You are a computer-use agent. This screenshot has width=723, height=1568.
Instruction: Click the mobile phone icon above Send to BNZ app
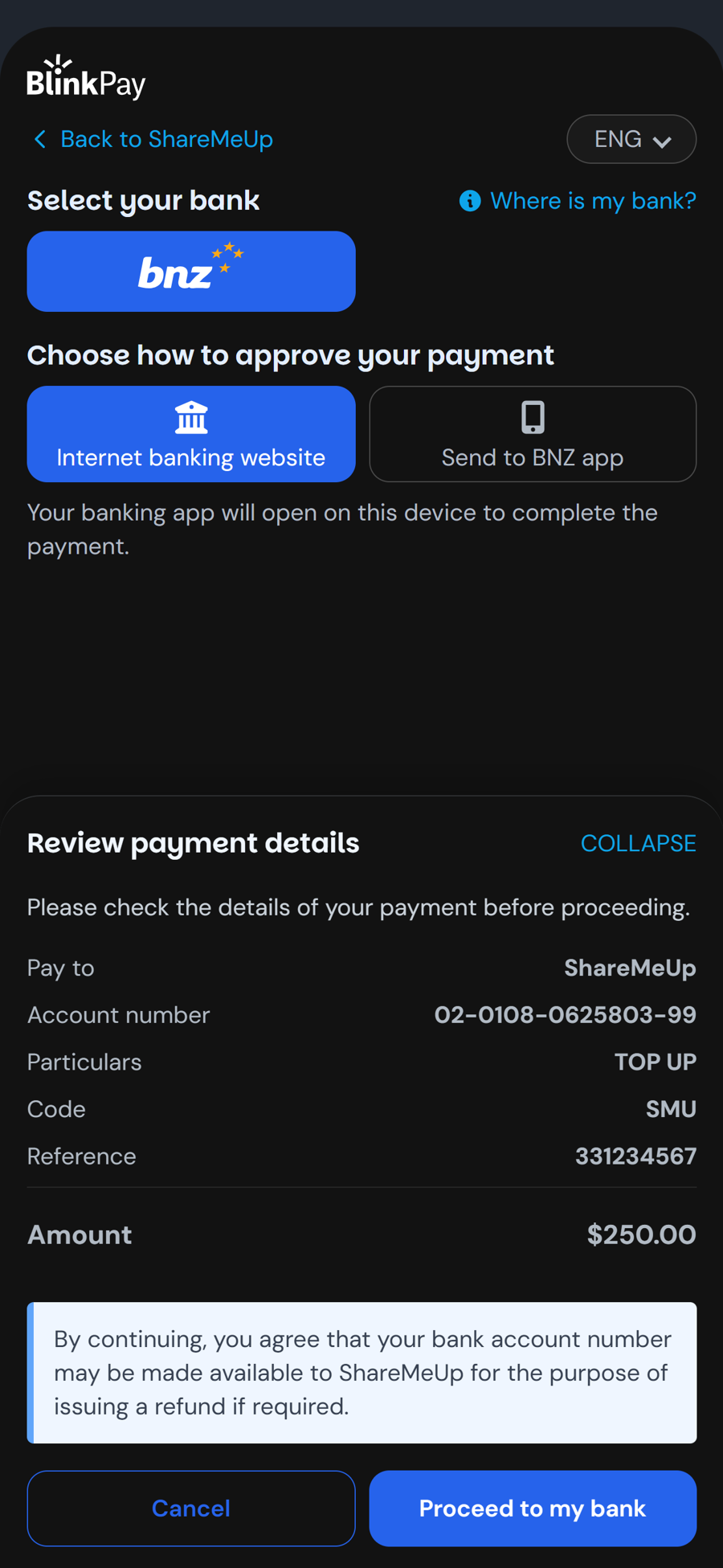pos(532,416)
